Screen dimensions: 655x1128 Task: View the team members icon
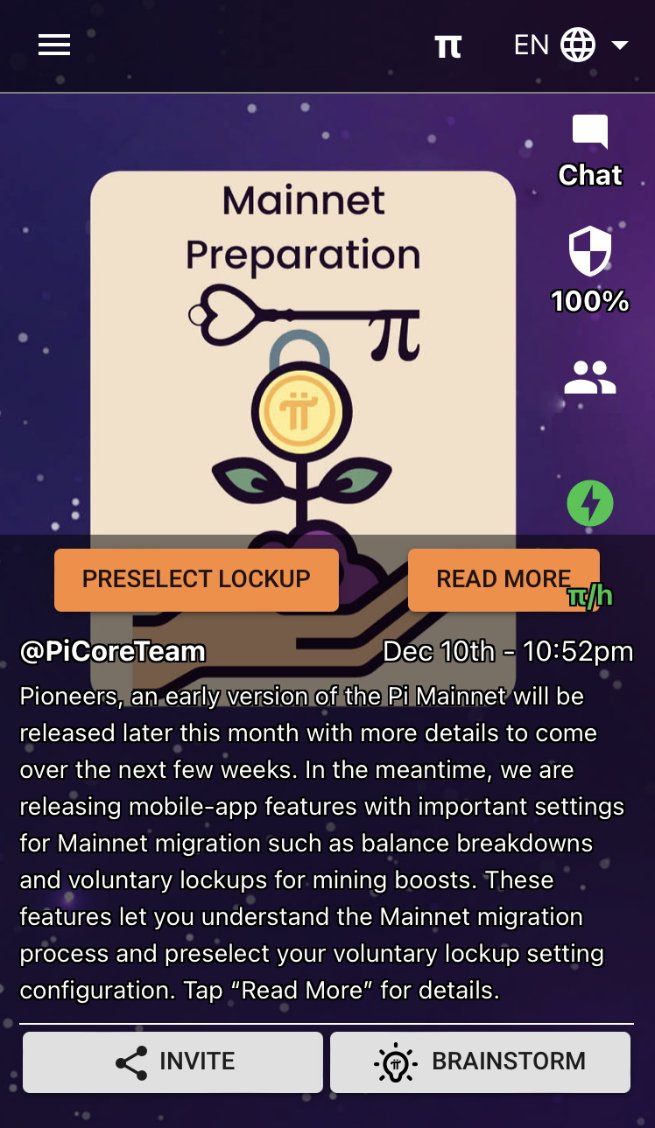point(590,378)
